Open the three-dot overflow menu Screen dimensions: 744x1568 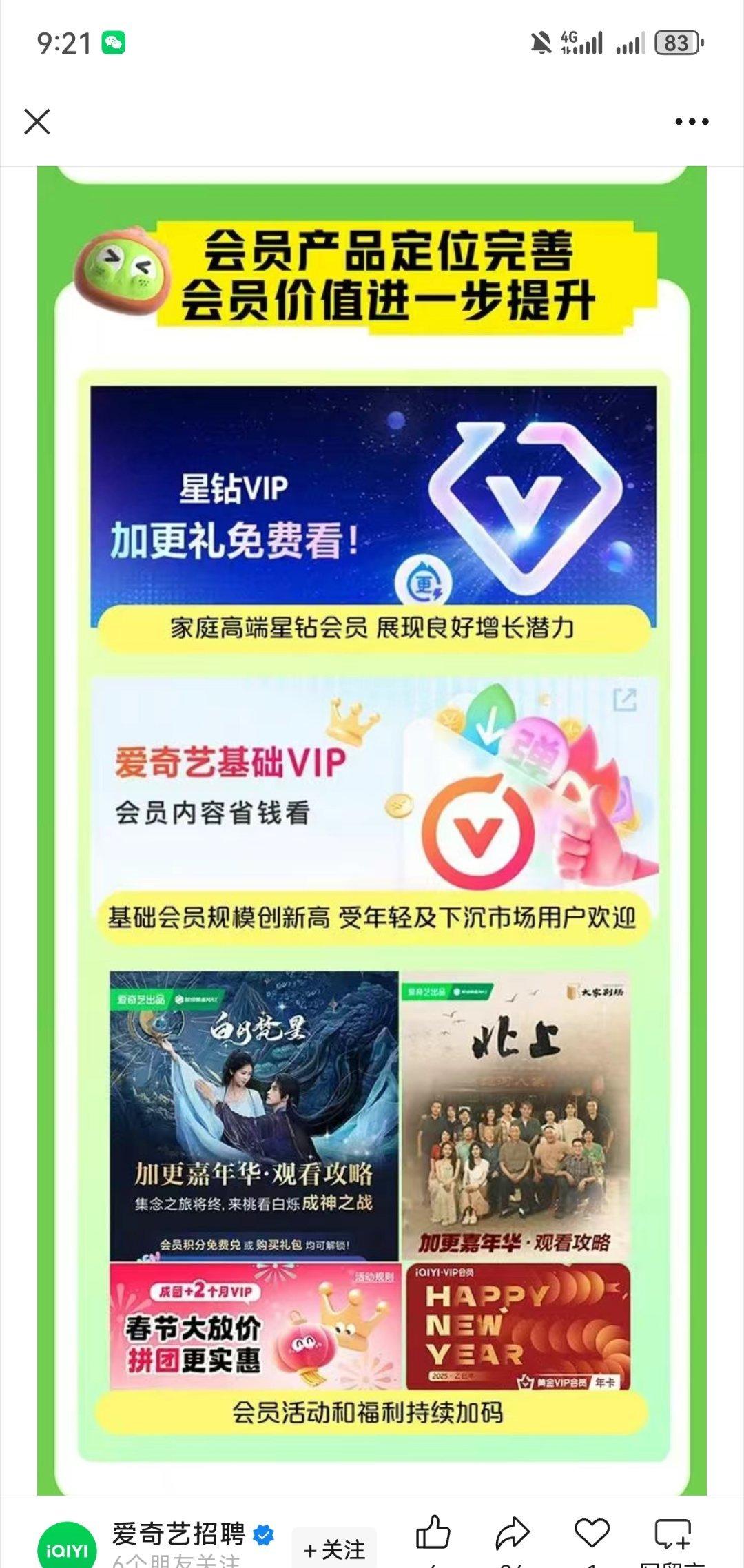click(x=692, y=122)
